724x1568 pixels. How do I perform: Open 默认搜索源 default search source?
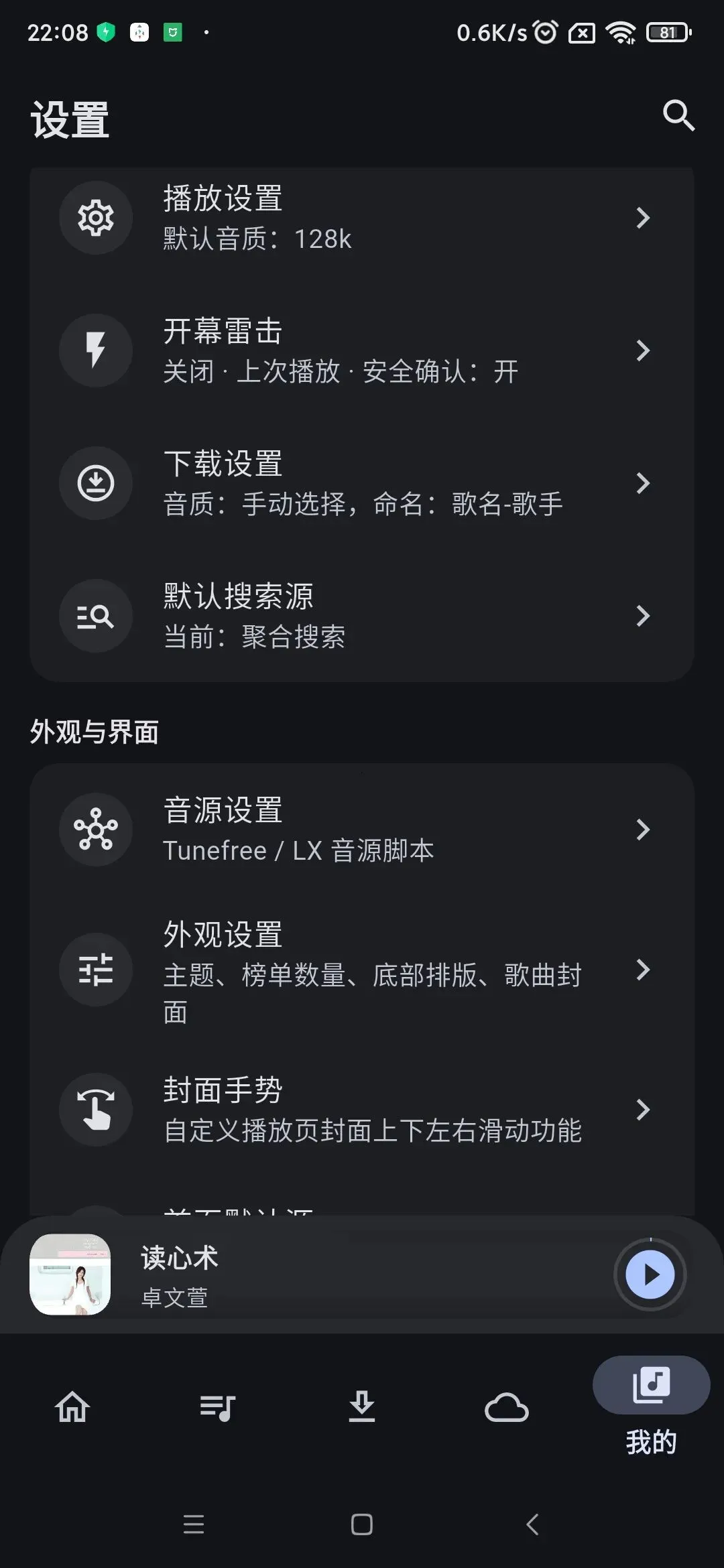[362, 616]
